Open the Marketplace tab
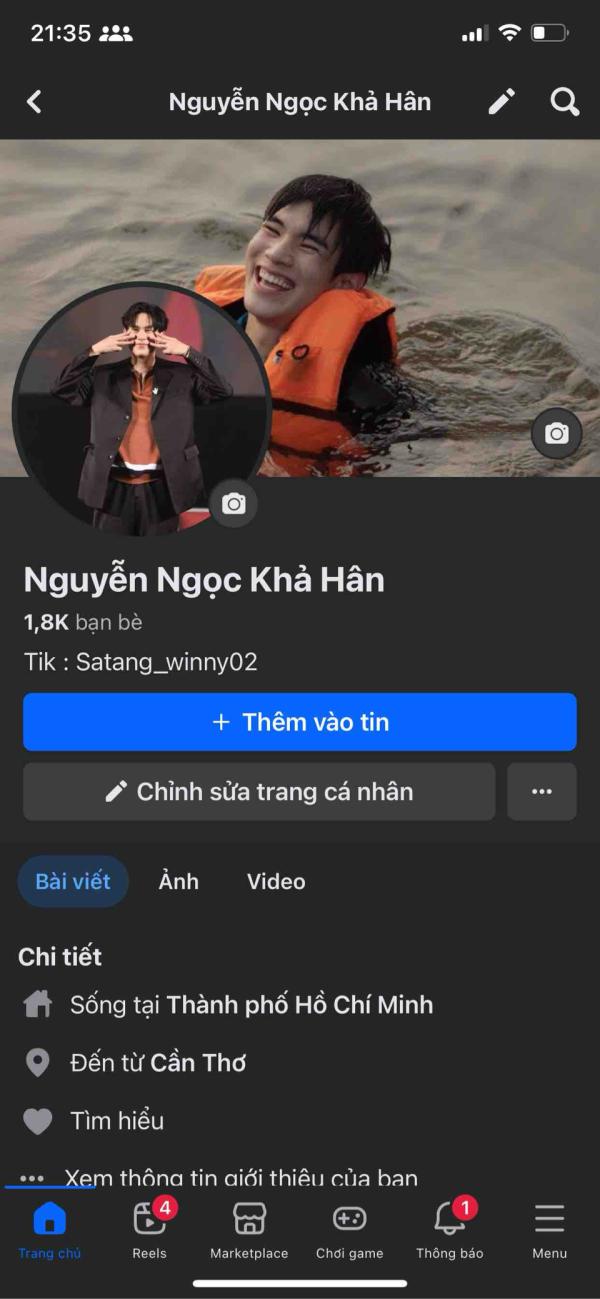This screenshot has width=600, height=1299. 249,1230
